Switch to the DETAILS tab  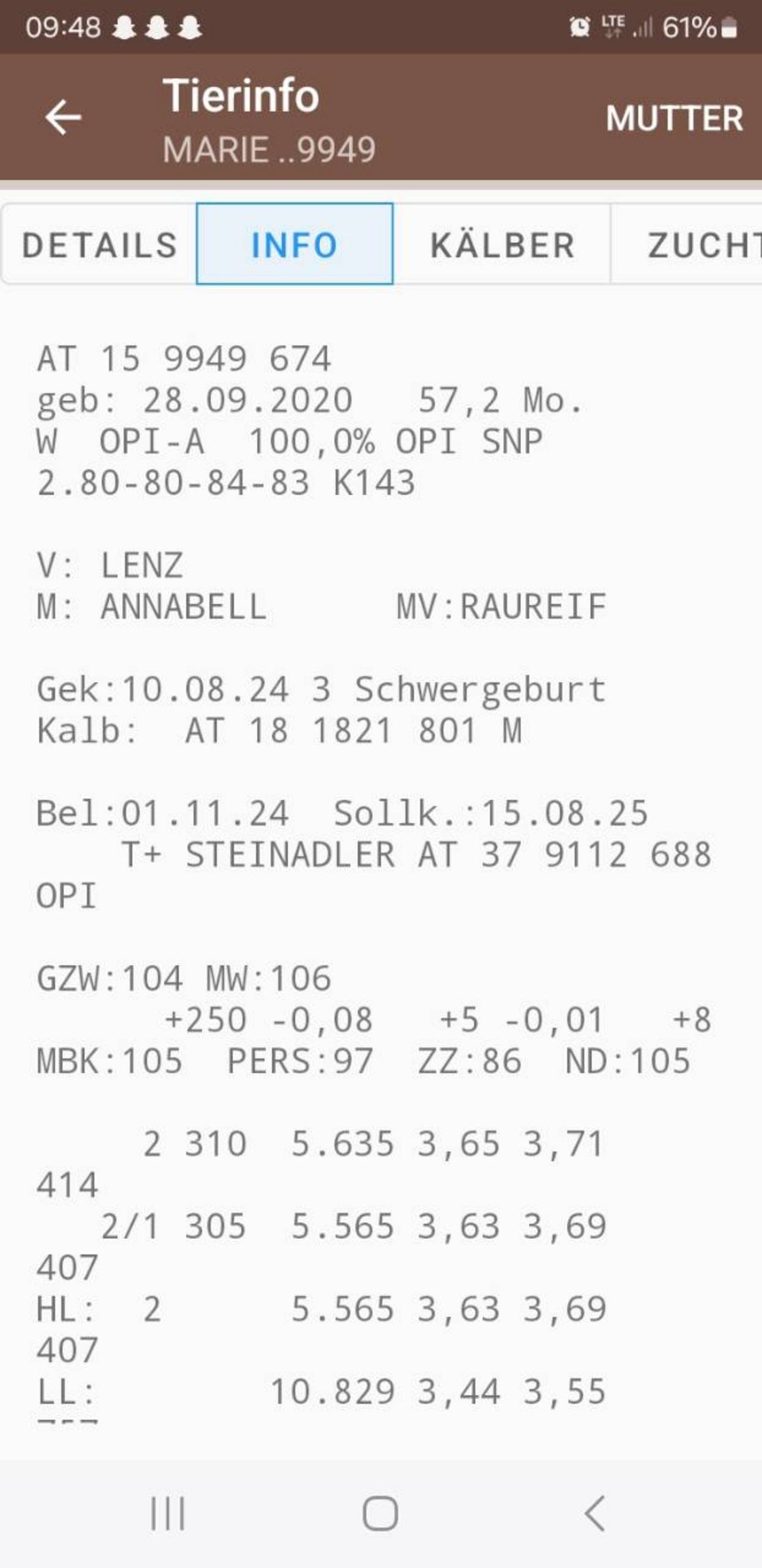tap(99, 245)
